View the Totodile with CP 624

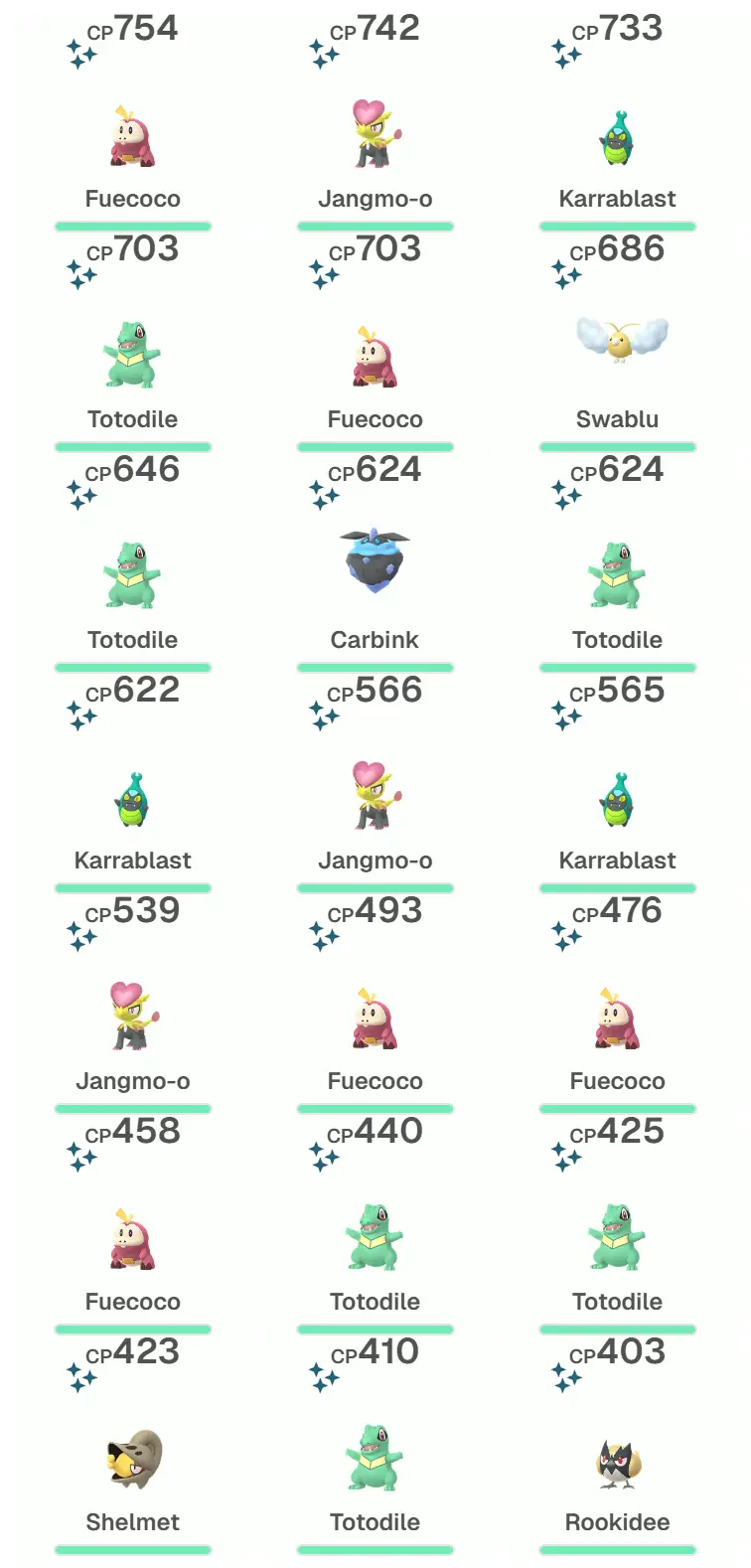pyautogui.click(x=617, y=576)
